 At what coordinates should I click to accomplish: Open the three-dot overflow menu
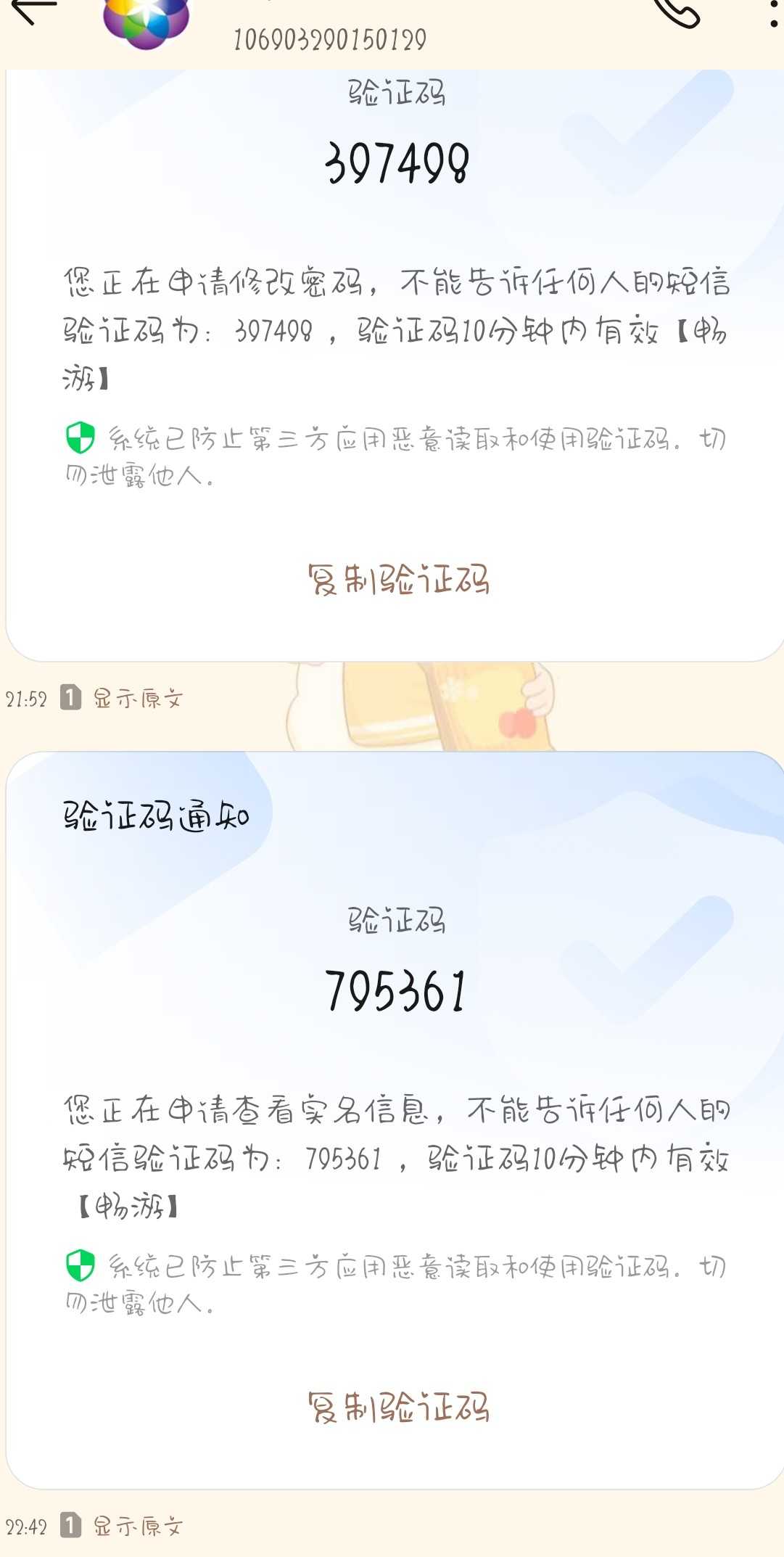pyautogui.click(x=773, y=13)
